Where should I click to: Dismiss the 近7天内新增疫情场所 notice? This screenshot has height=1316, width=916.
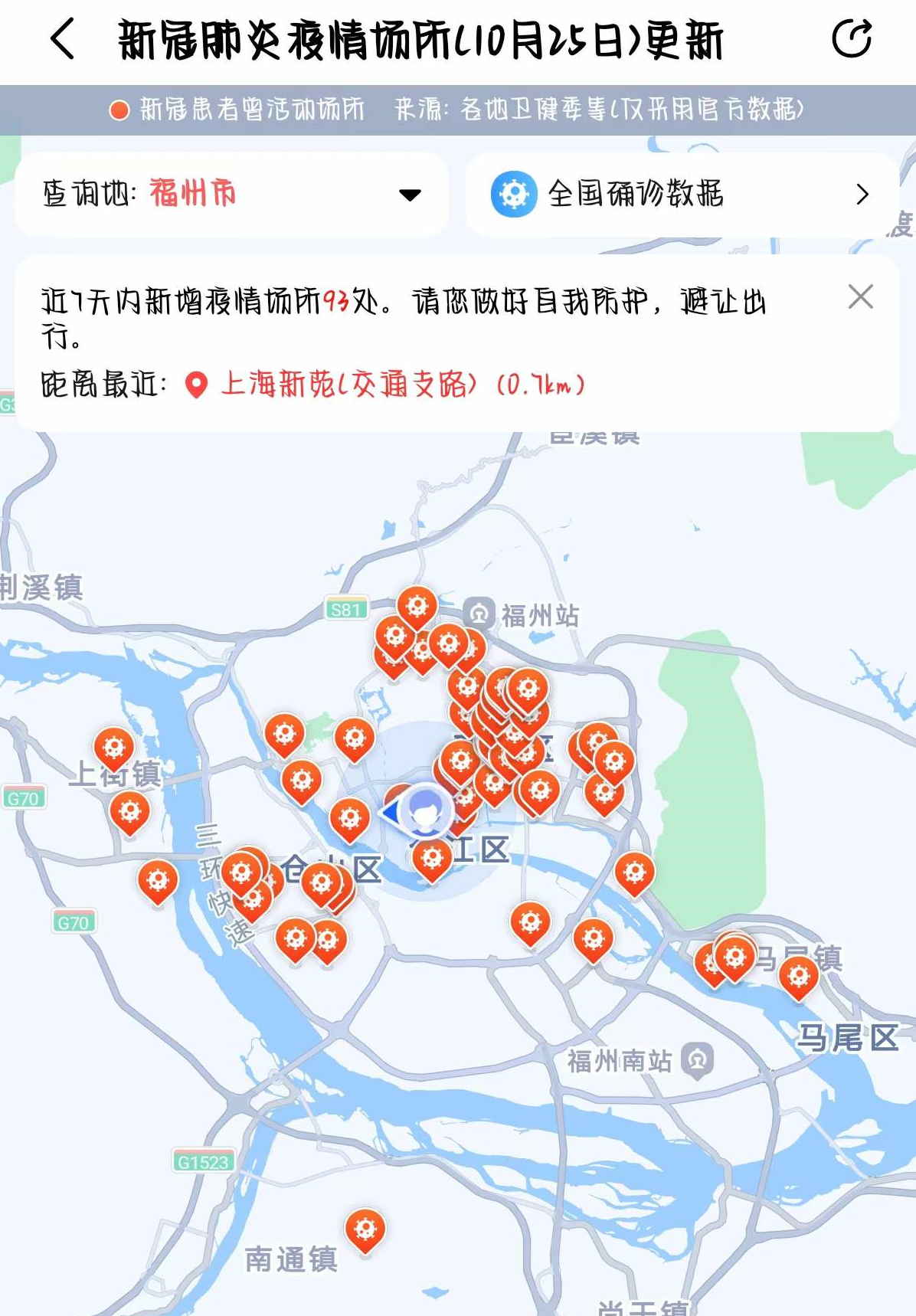coord(861,297)
